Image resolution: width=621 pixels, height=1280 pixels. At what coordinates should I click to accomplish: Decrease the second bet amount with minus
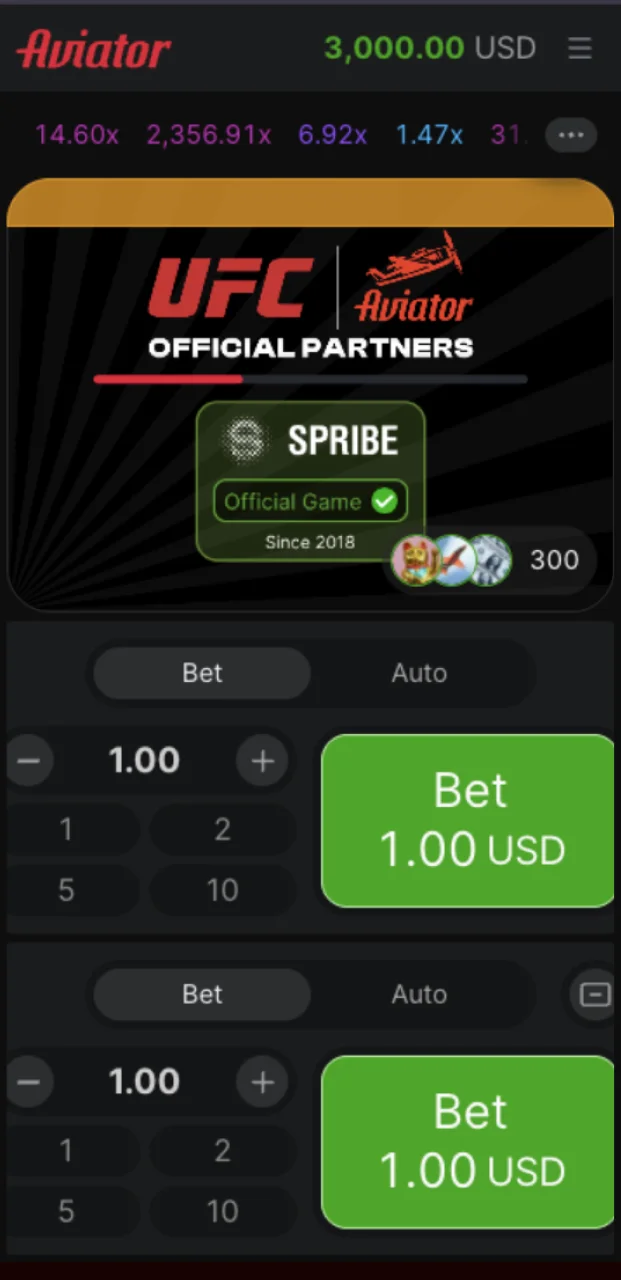tap(29, 1082)
